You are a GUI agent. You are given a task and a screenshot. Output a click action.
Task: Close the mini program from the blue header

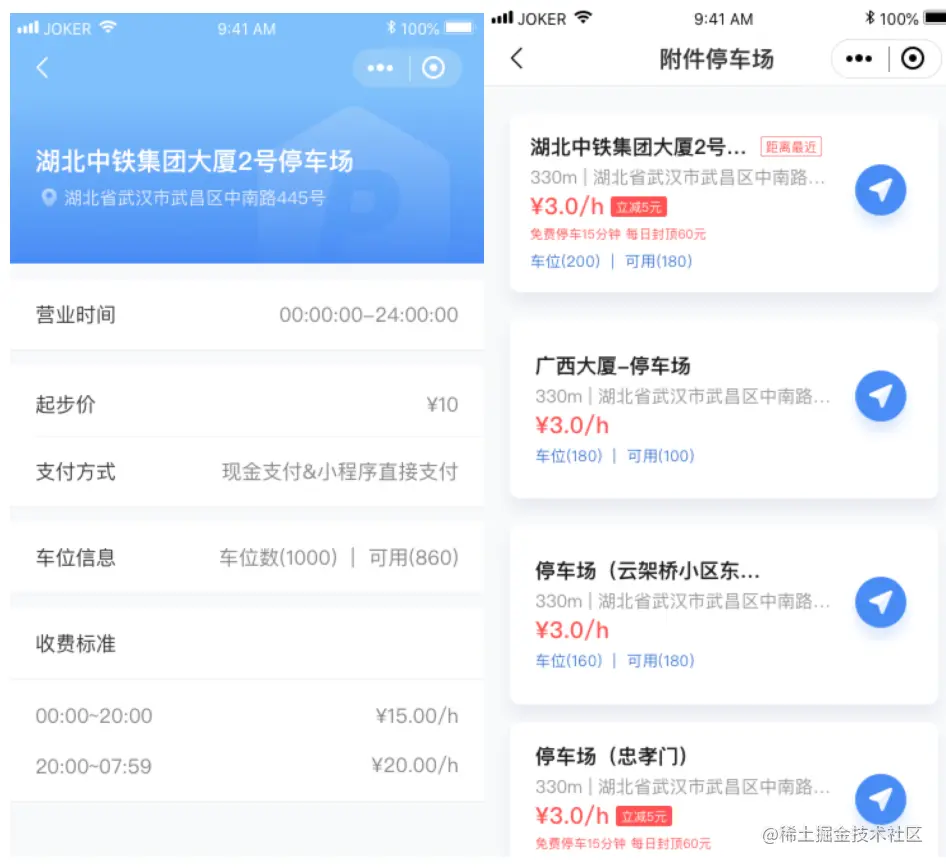(x=433, y=68)
